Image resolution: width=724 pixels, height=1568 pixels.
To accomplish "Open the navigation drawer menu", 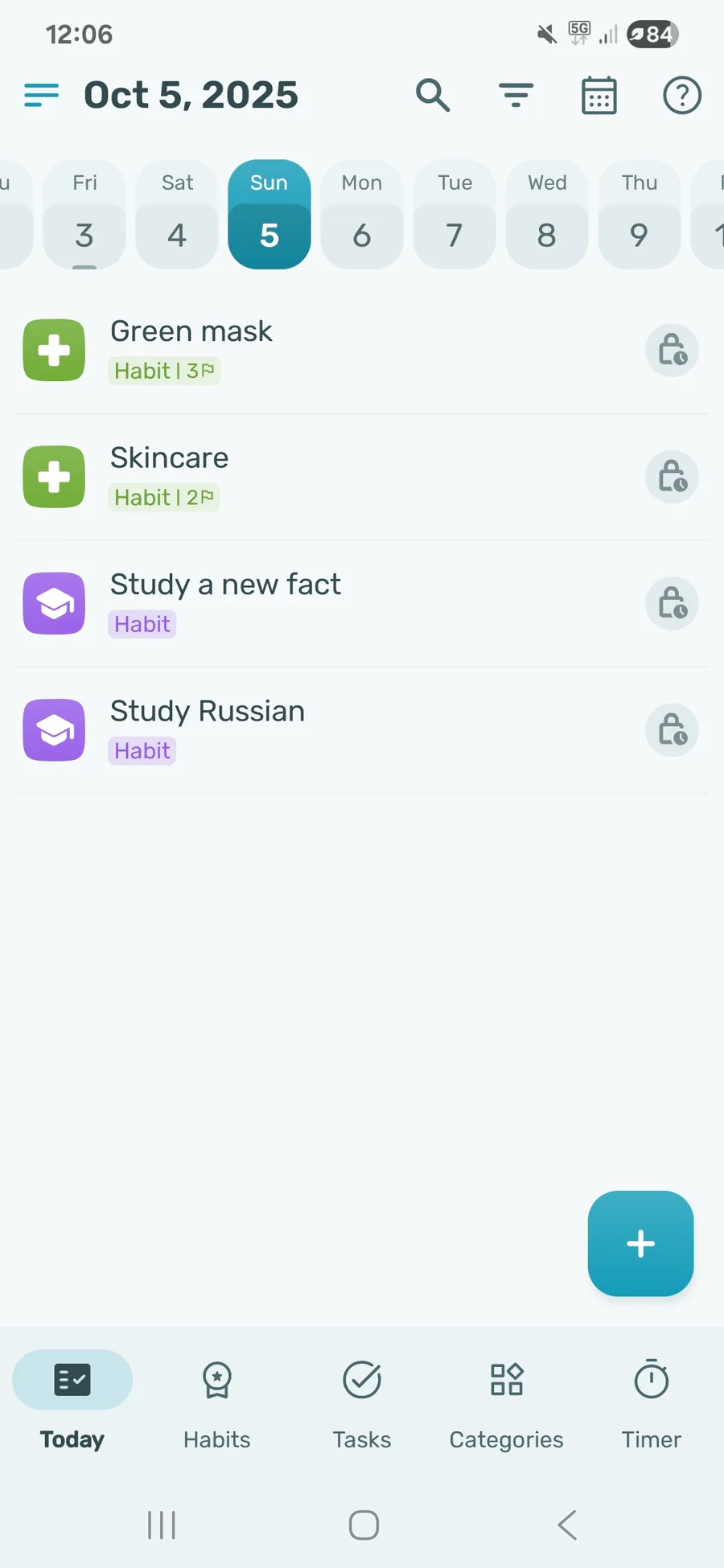I will (x=41, y=95).
